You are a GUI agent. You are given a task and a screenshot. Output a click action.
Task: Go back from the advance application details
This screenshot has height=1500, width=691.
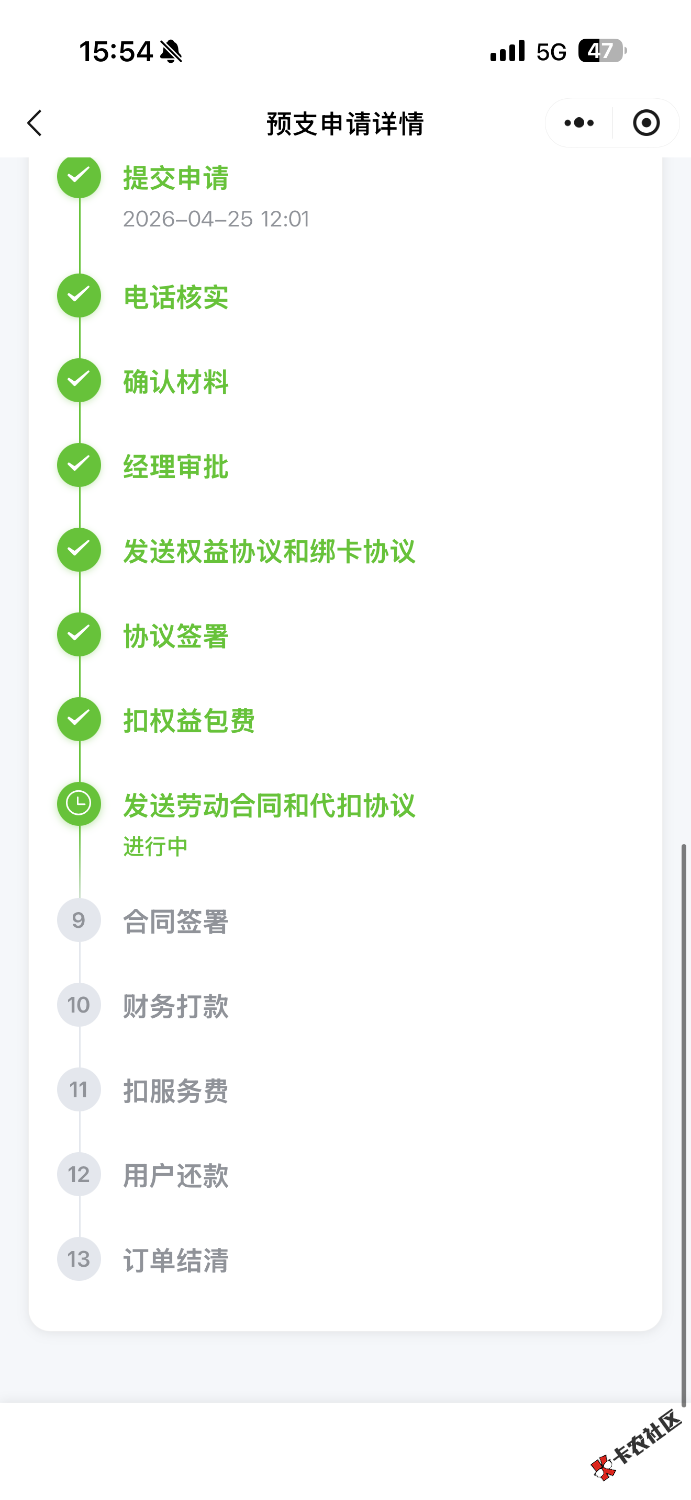pyautogui.click(x=35, y=123)
